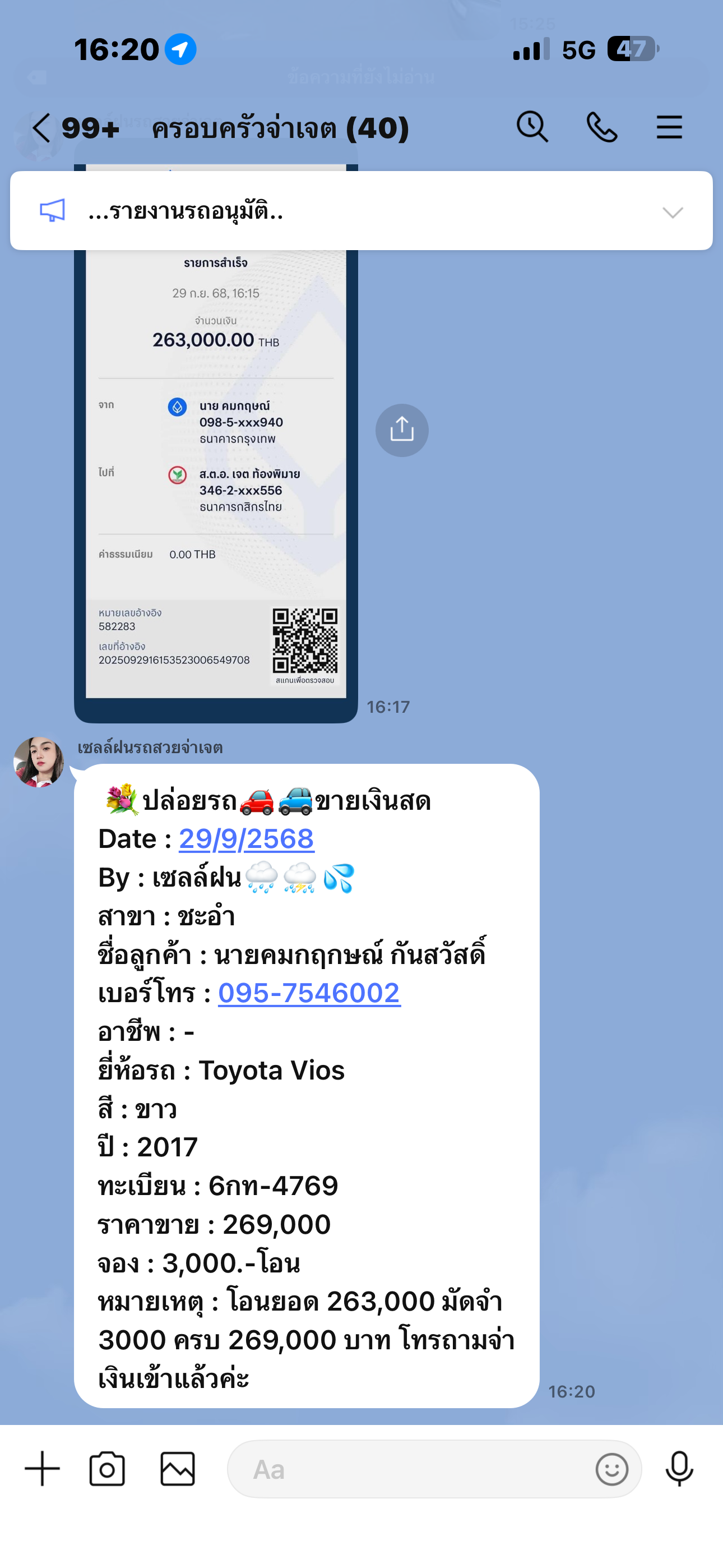Open the plus attachment menu
This screenshot has width=723, height=1568.
coord(42,1468)
